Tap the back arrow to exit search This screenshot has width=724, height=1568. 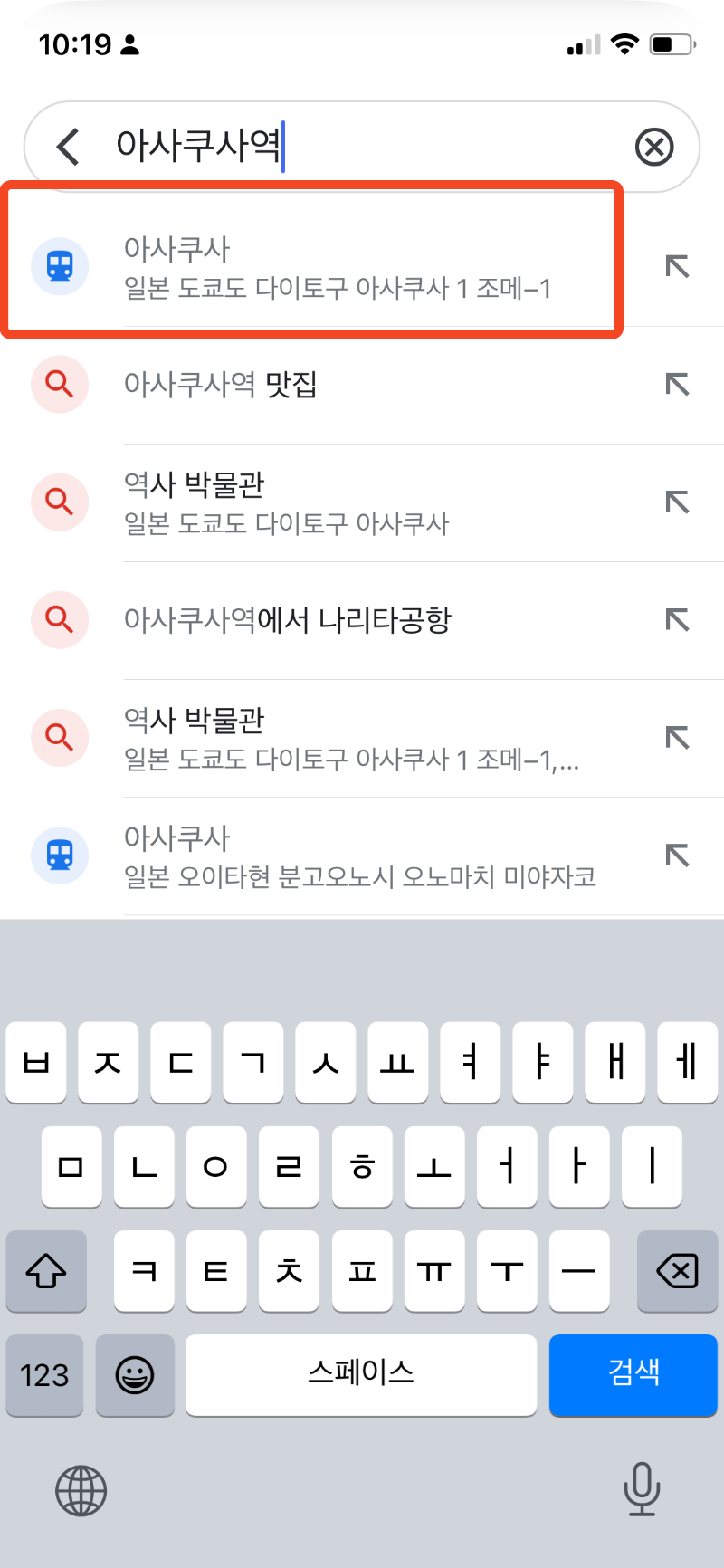[65, 146]
